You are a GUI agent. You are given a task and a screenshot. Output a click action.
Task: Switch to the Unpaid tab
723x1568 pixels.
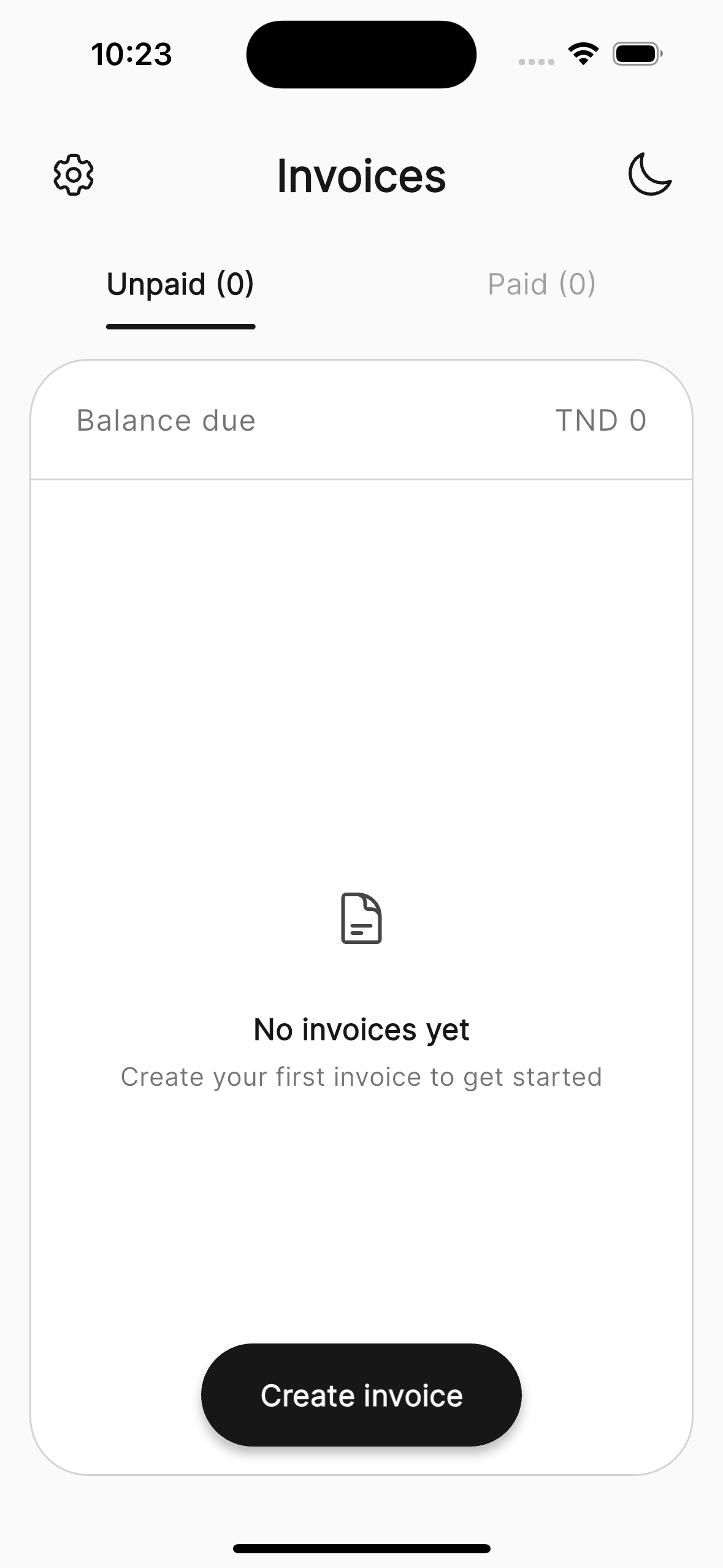pos(180,284)
